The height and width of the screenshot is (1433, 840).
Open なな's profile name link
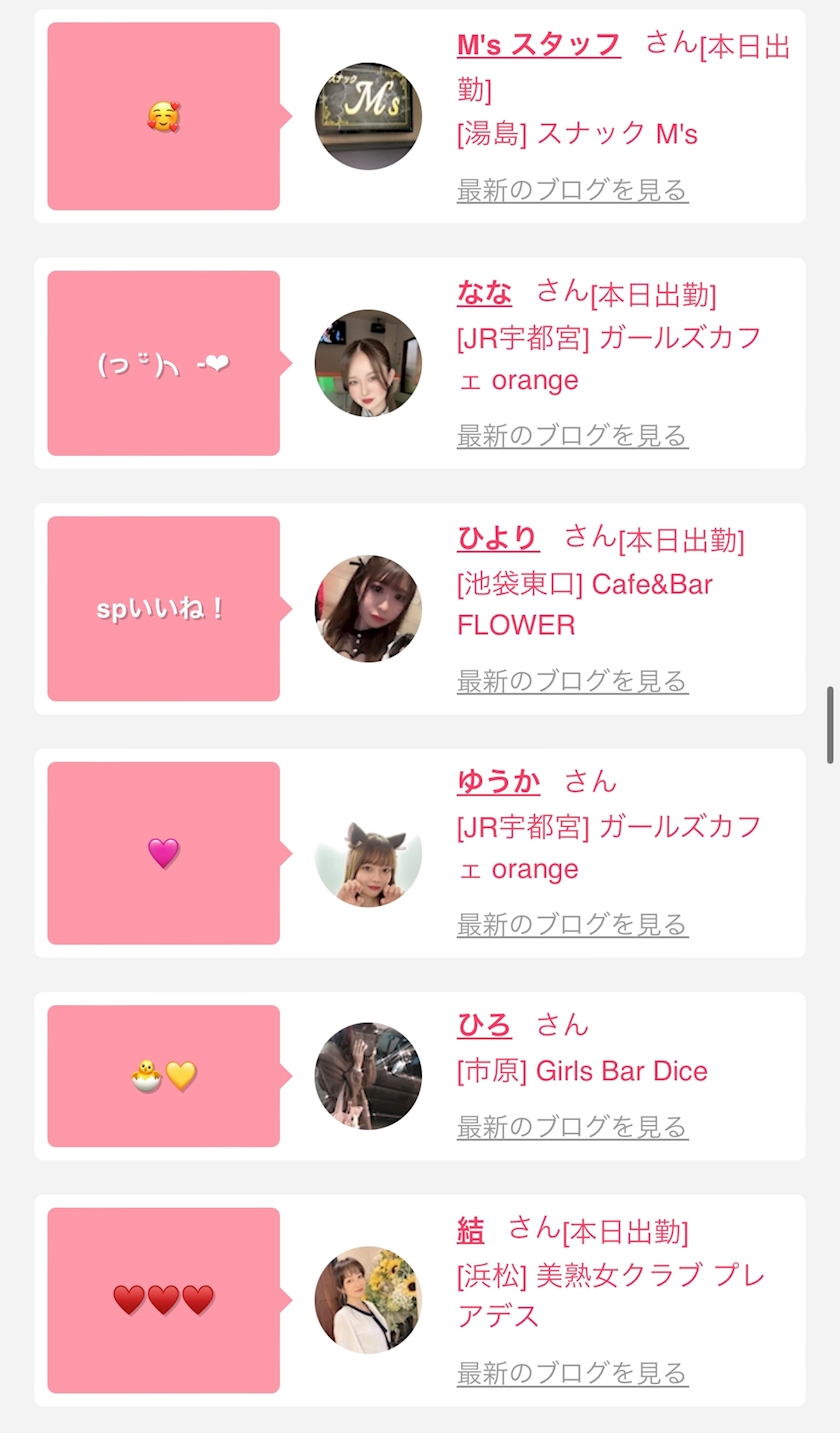tap(484, 293)
